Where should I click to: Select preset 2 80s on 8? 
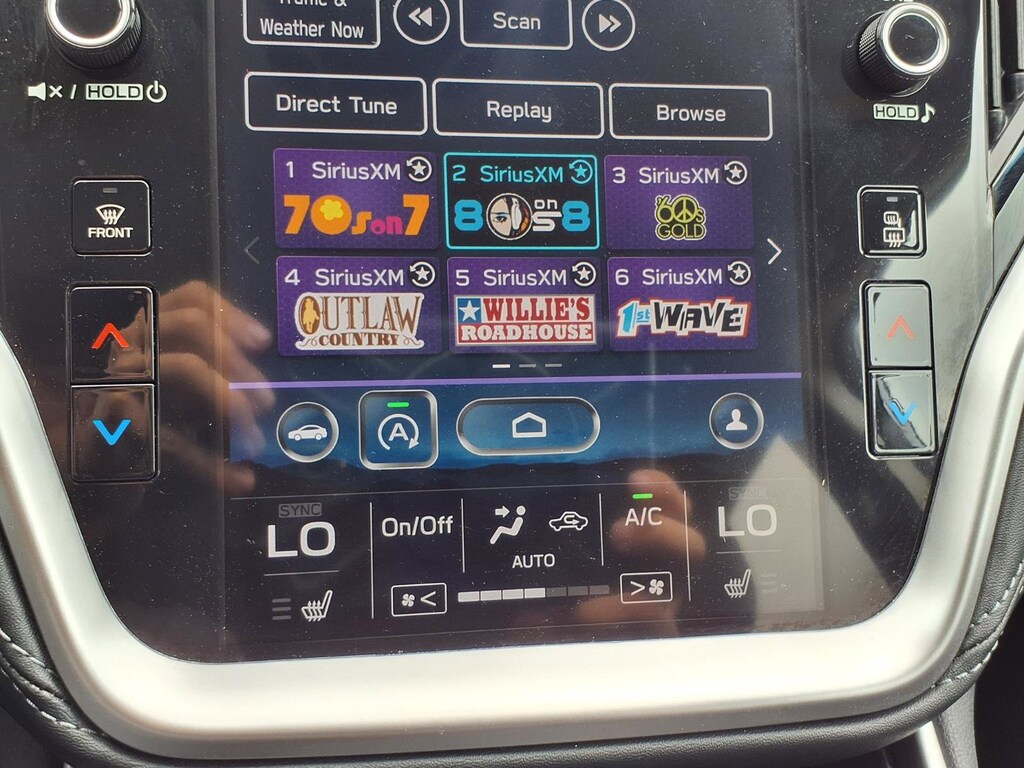tap(521, 202)
